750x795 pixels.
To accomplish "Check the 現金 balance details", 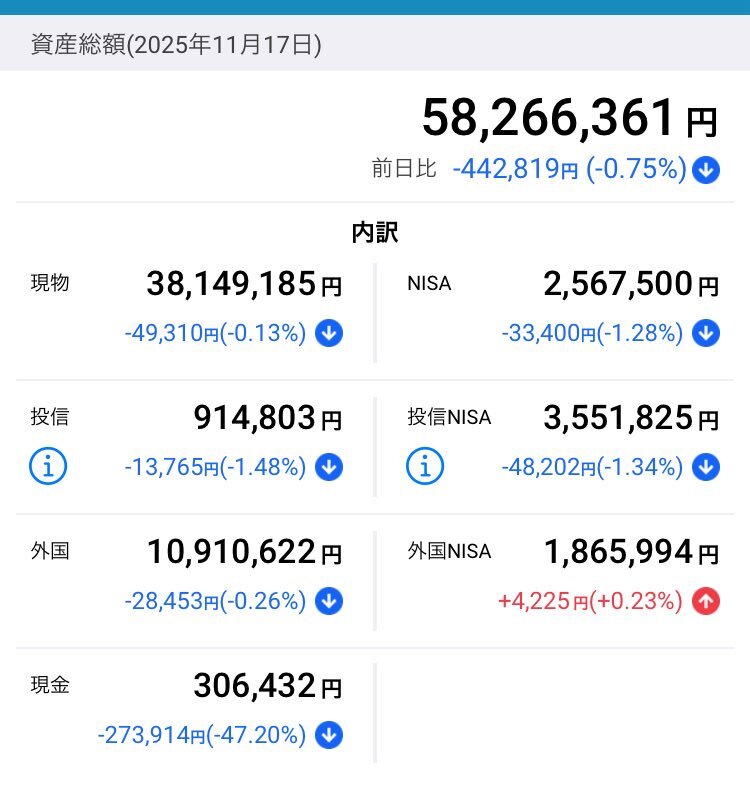I will coord(188,710).
